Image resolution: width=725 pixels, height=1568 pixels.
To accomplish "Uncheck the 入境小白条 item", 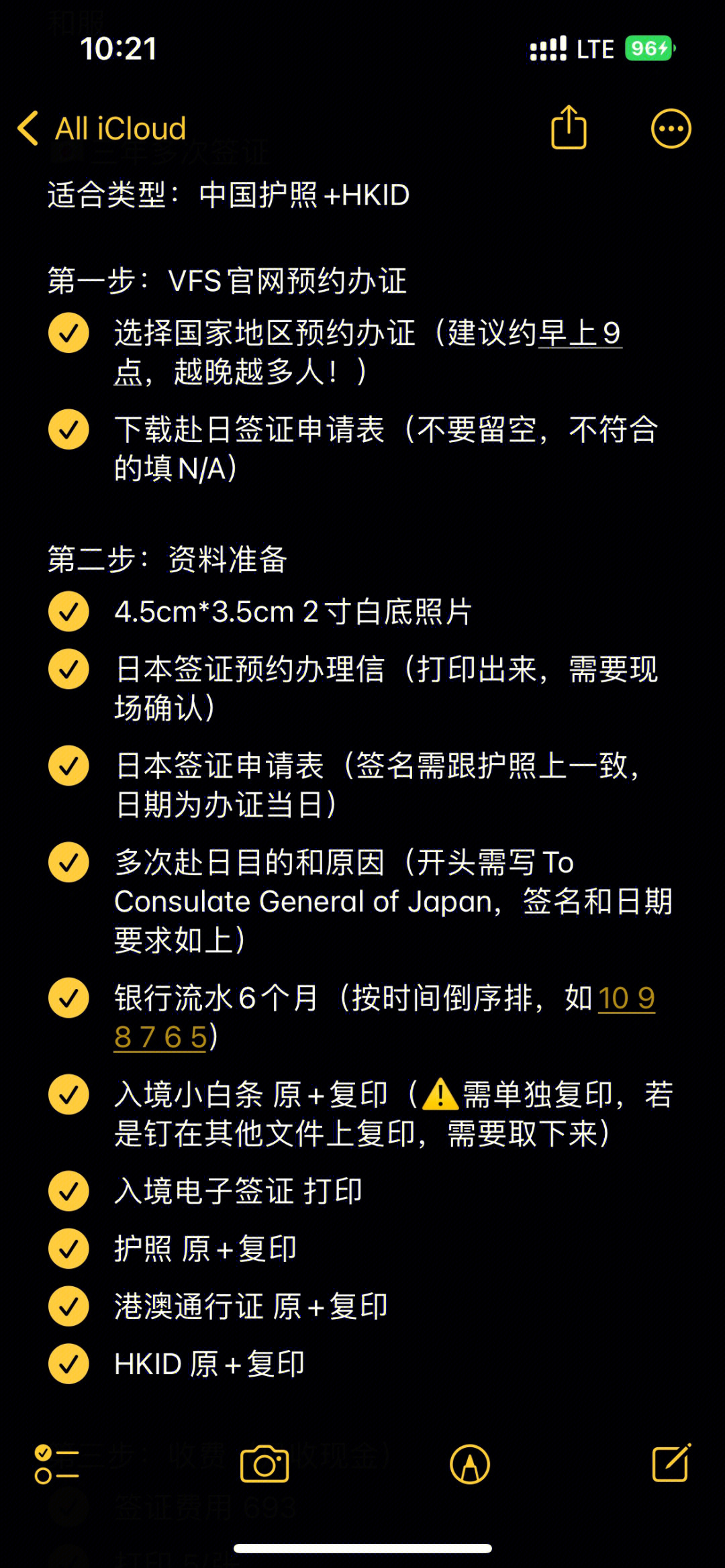I will click(68, 1094).
